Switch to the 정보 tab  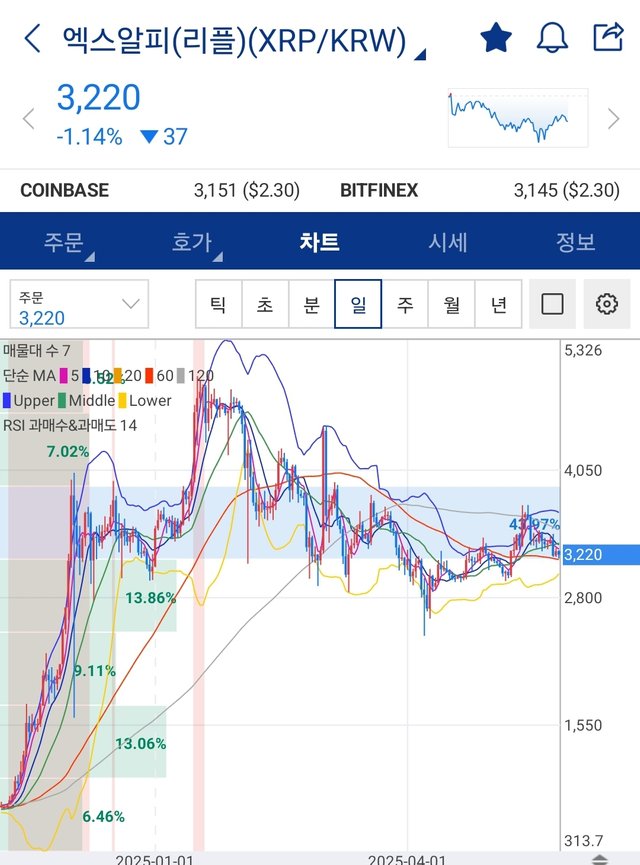pos(576,242)
